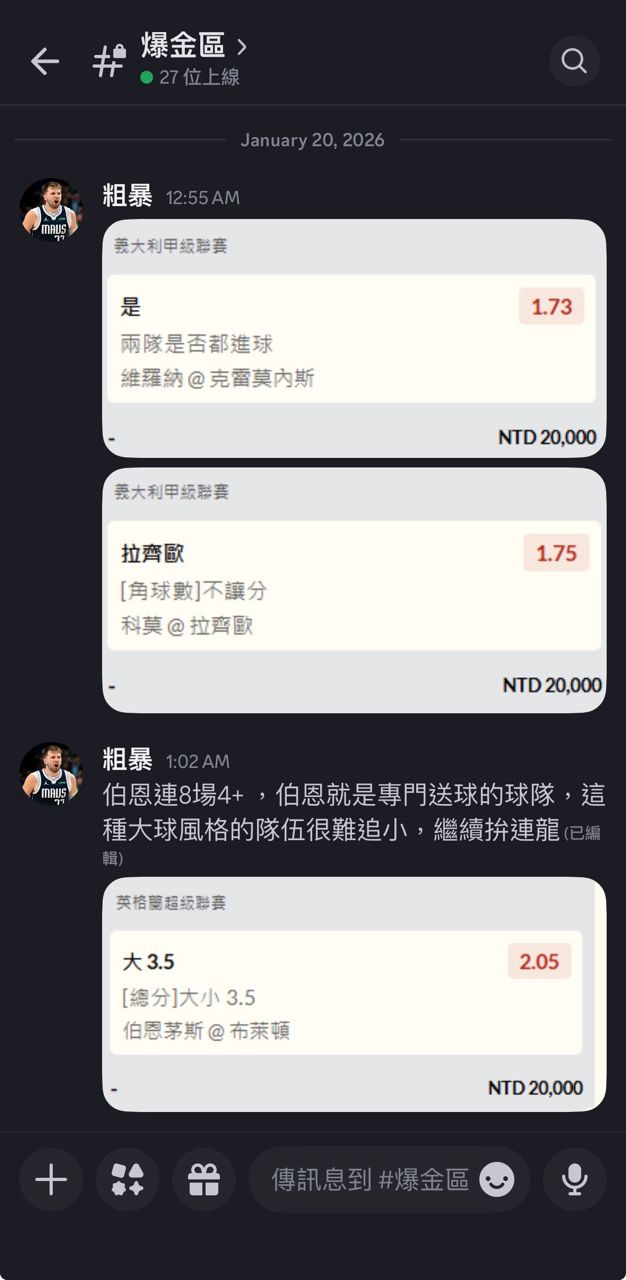Open the 科莫 @ 拉齊歐 bet image
Viewport: 626px width, 1280px height.
pos(354,590)
